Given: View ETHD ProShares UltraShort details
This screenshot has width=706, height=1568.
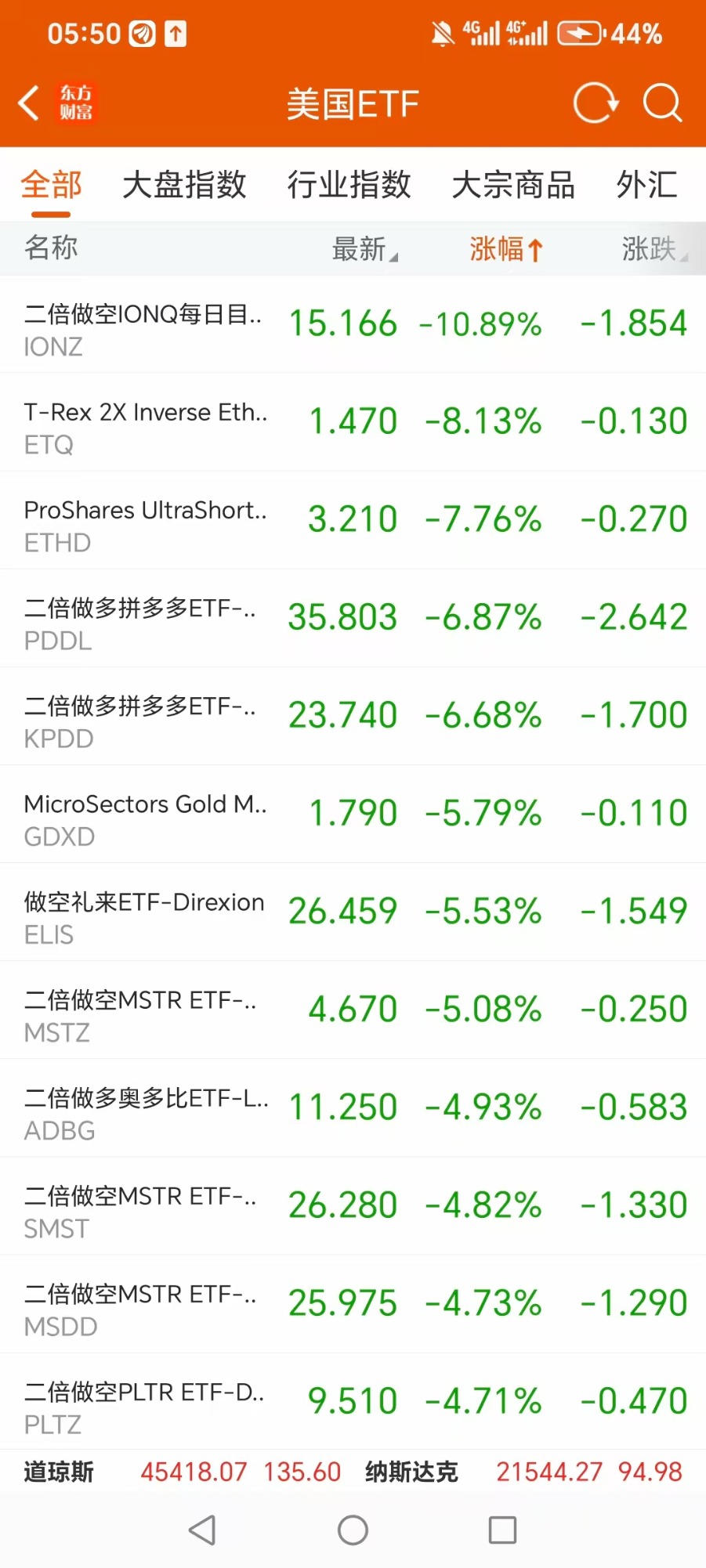Looking at the screenshot, I should (353, 520).
